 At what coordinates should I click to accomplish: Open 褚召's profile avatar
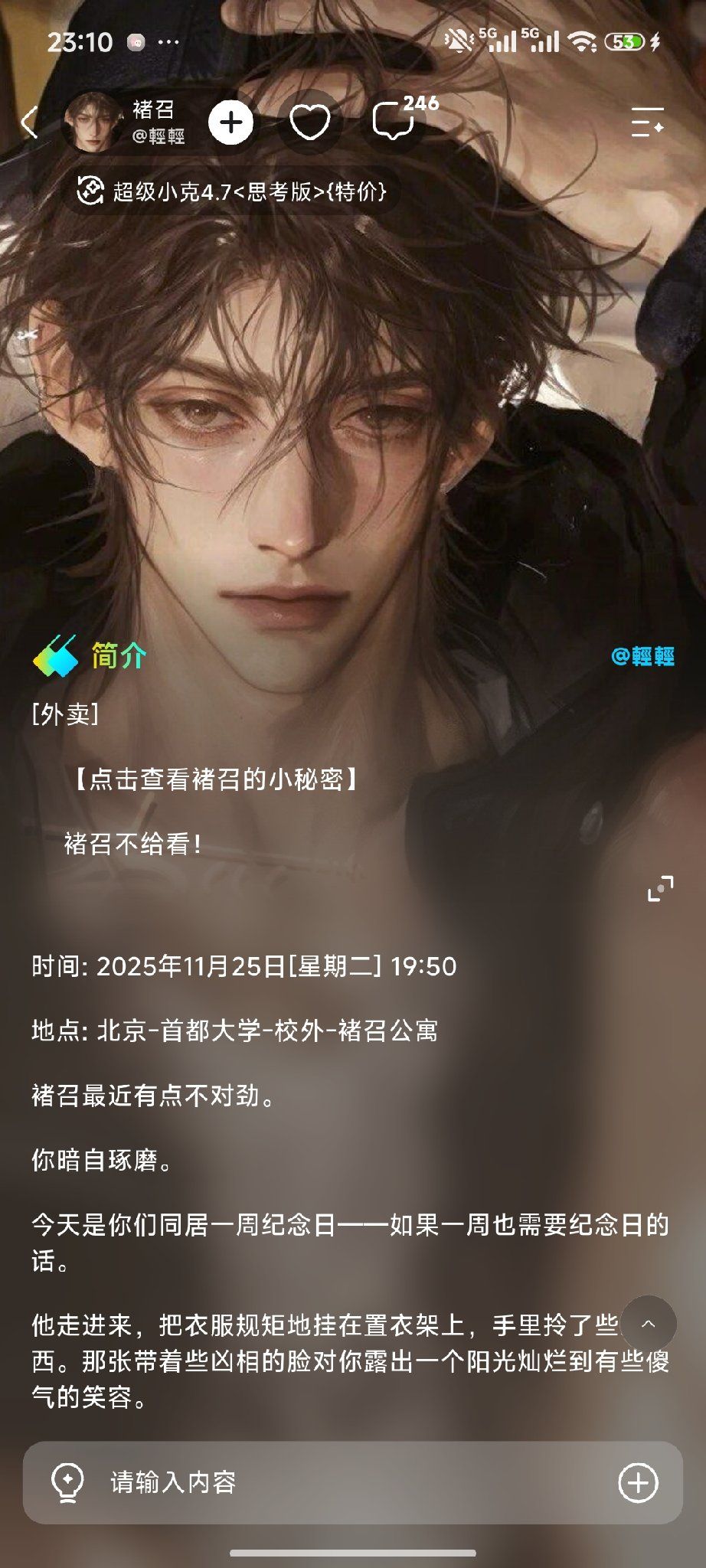click(x=93, y=122)
